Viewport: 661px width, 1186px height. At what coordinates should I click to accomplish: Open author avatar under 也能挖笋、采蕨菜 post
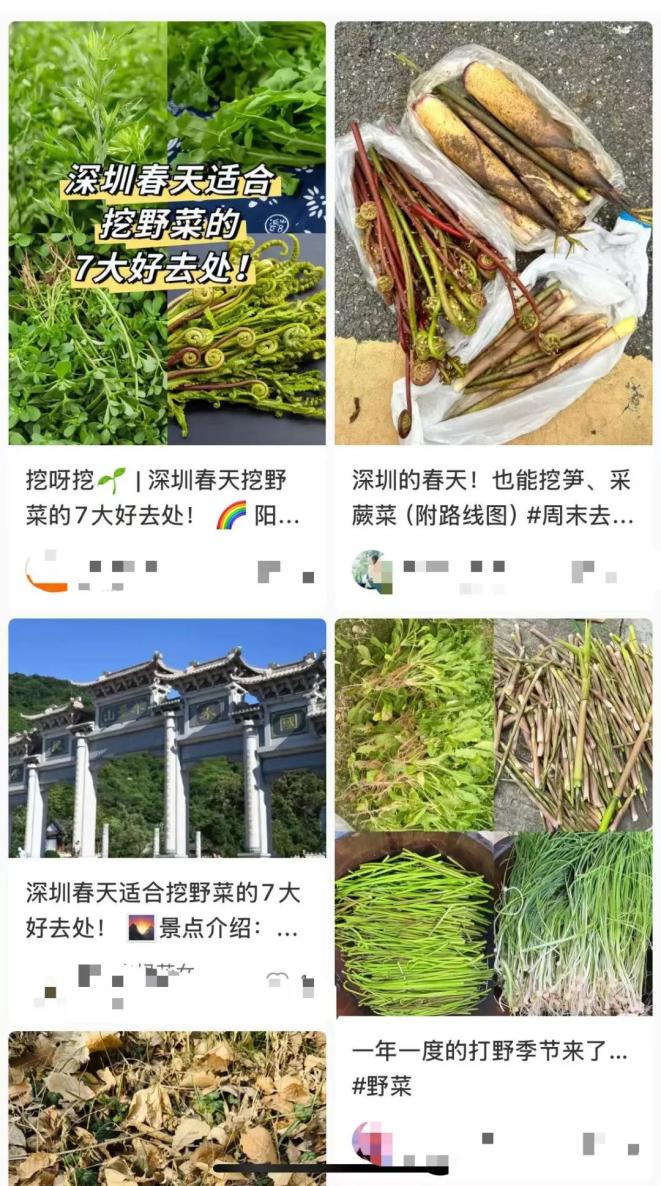(371, 570)
